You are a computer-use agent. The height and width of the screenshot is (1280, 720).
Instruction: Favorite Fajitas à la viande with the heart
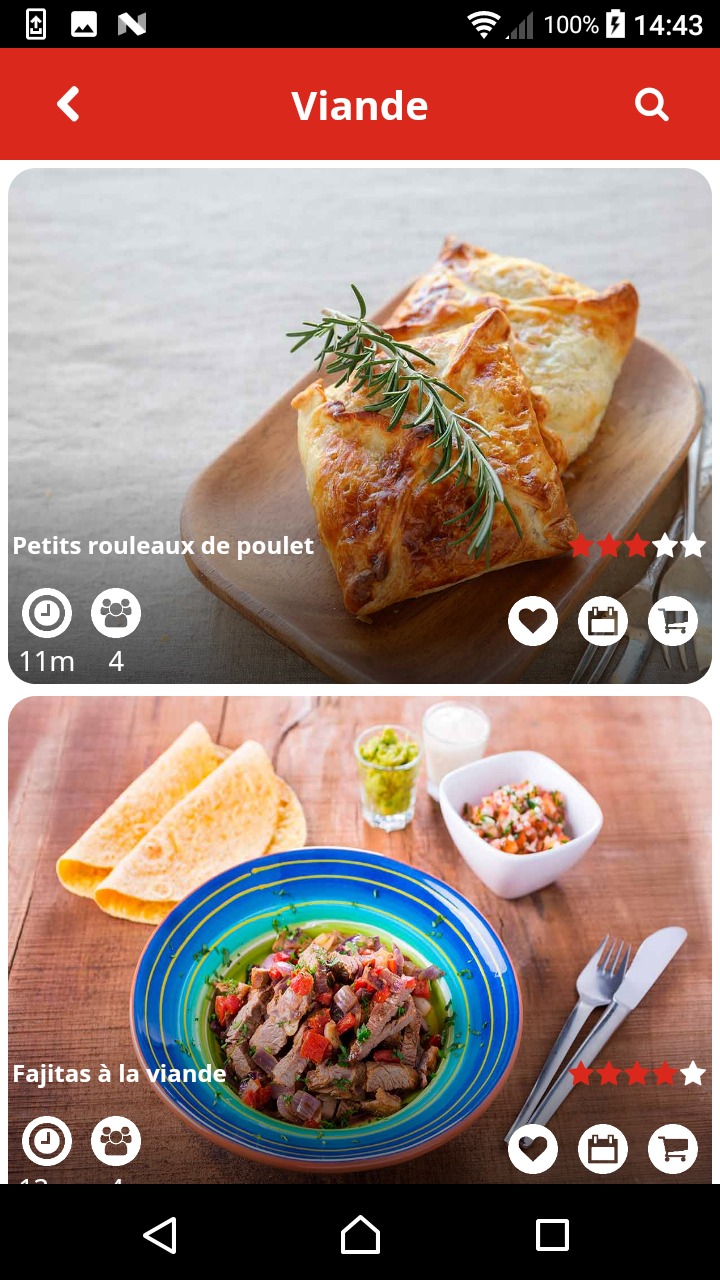coord(533,1149)
